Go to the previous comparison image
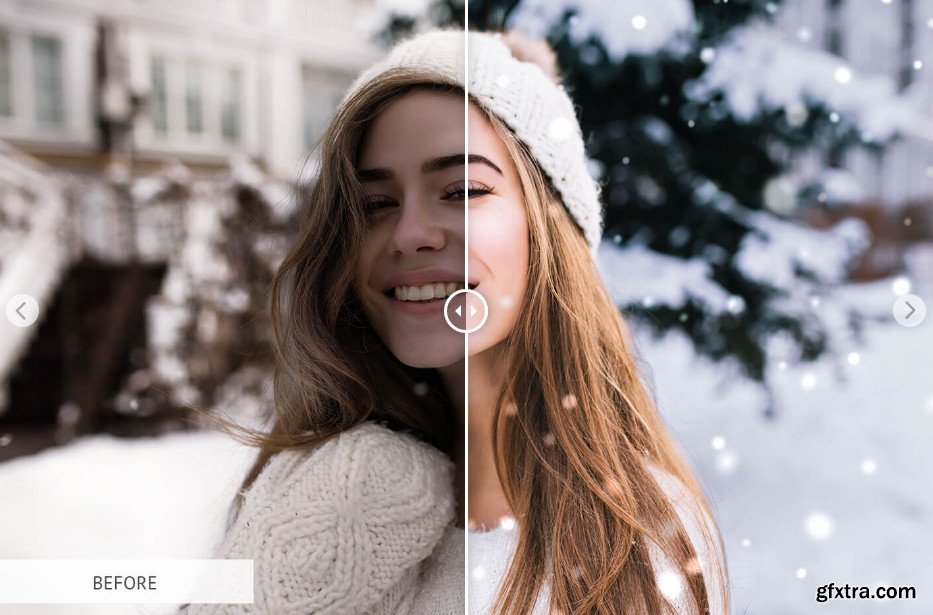933x615 pixels. click(x=22, y=310)
